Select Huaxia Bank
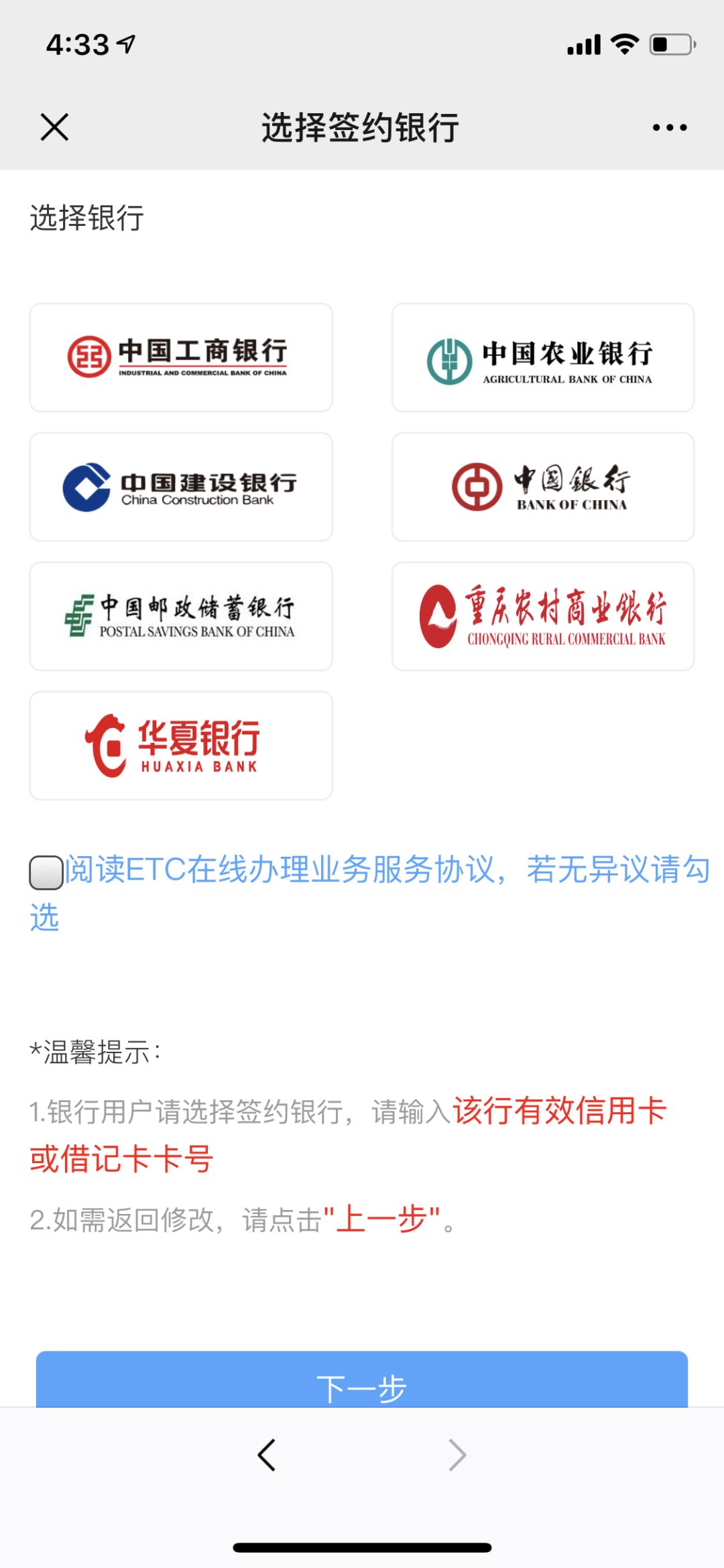The height and width of the screenshot is (1568, 724). coord(181,745)
